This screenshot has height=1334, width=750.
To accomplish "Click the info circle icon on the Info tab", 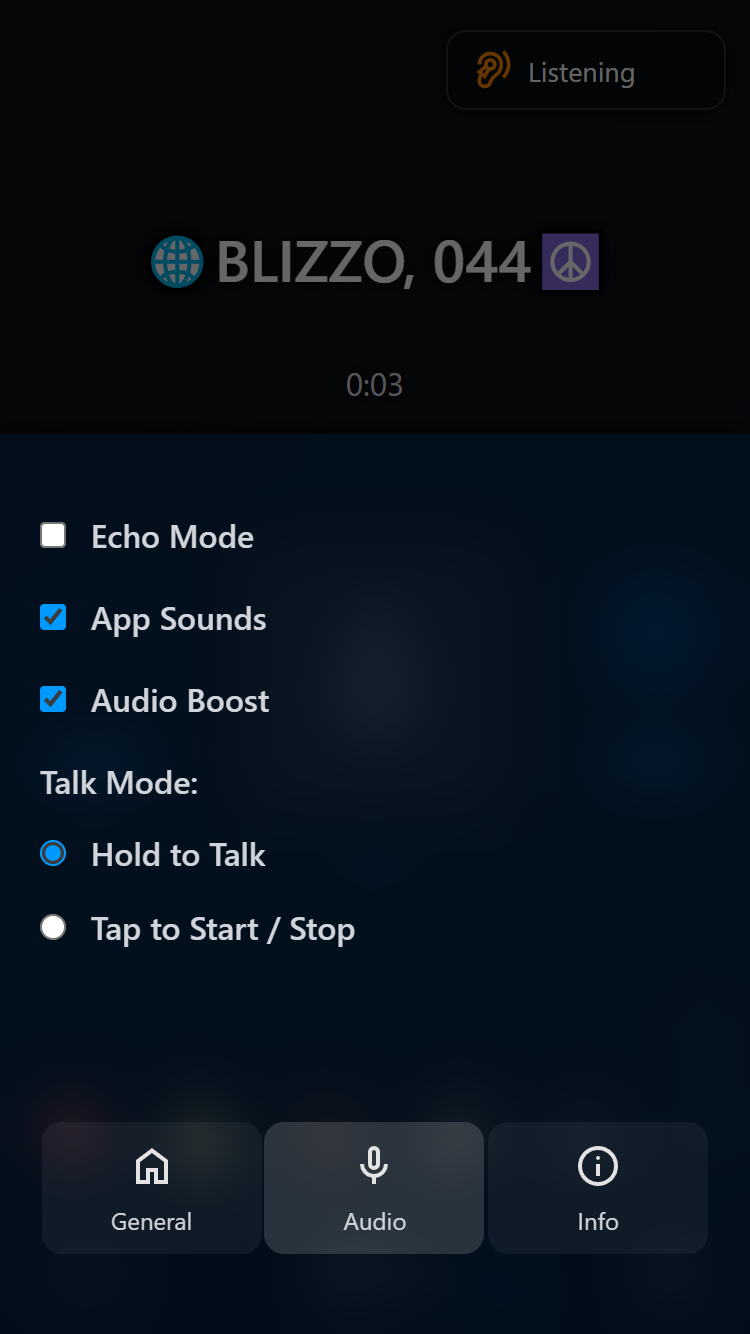I will [597, 1164].
